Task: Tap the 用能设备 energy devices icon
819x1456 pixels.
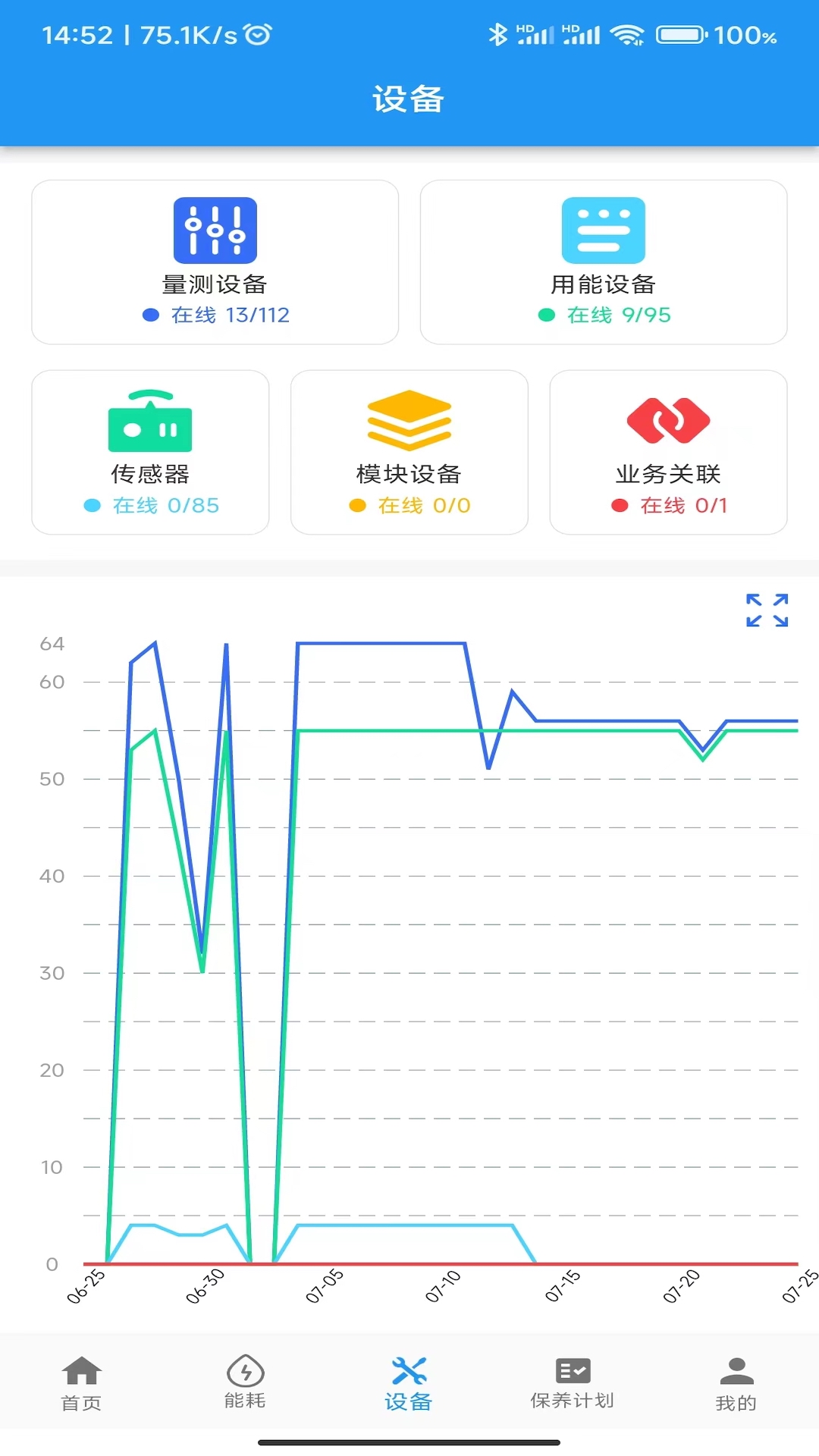Action: [604, 231]
